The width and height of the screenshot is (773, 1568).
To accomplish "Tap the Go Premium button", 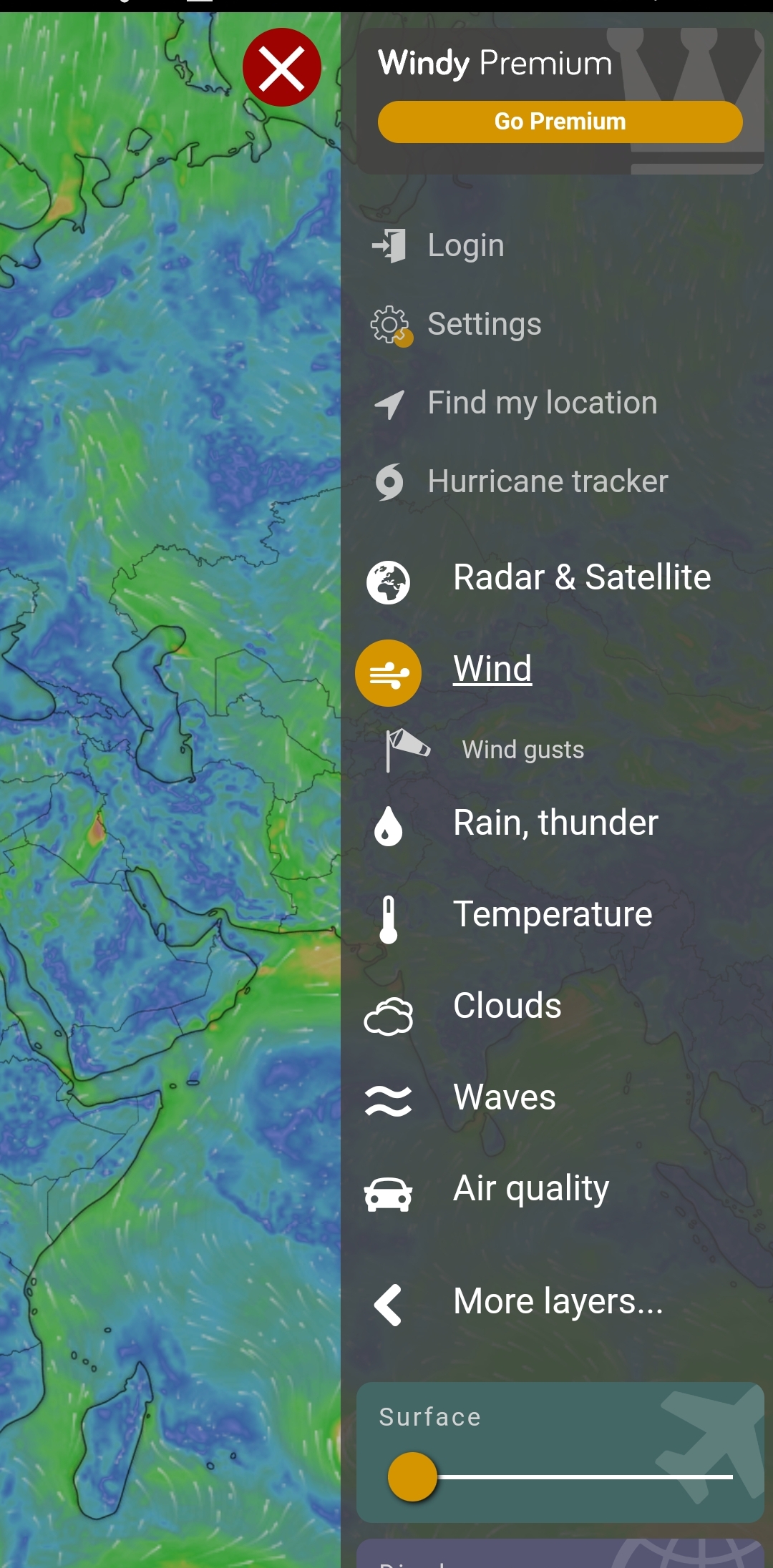I will click(x=560, y=122).
